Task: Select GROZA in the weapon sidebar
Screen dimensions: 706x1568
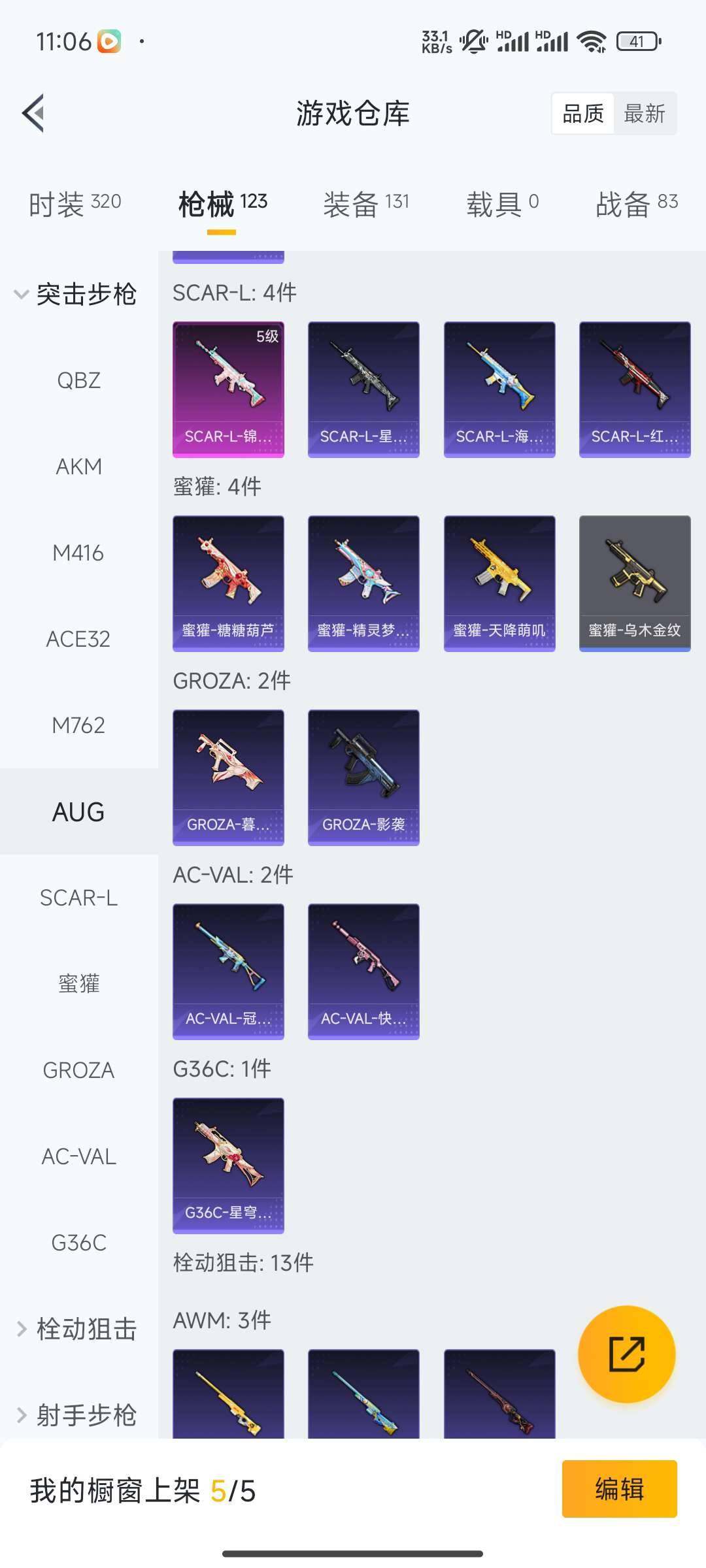Action: [x=78, y=1070]
